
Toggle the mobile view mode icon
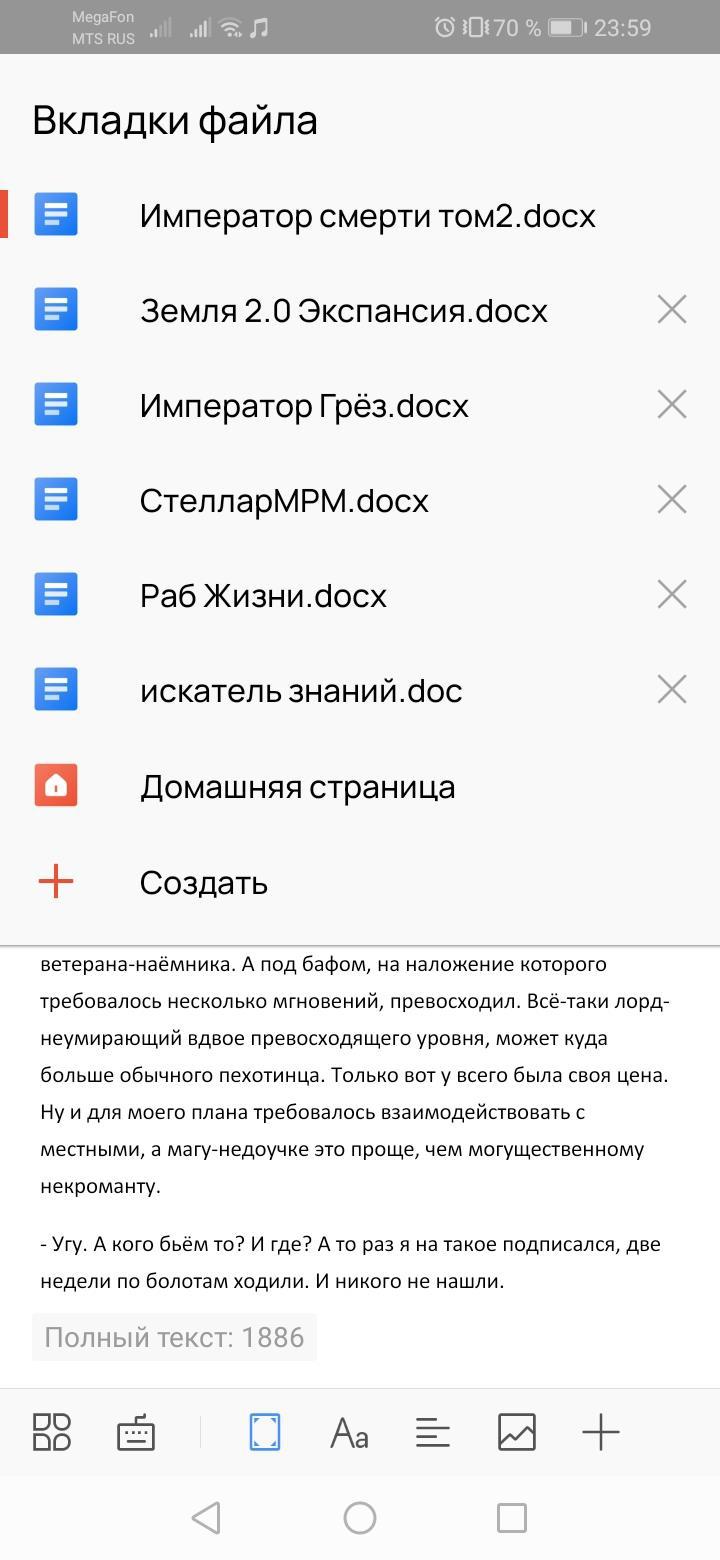point(265,1432)
